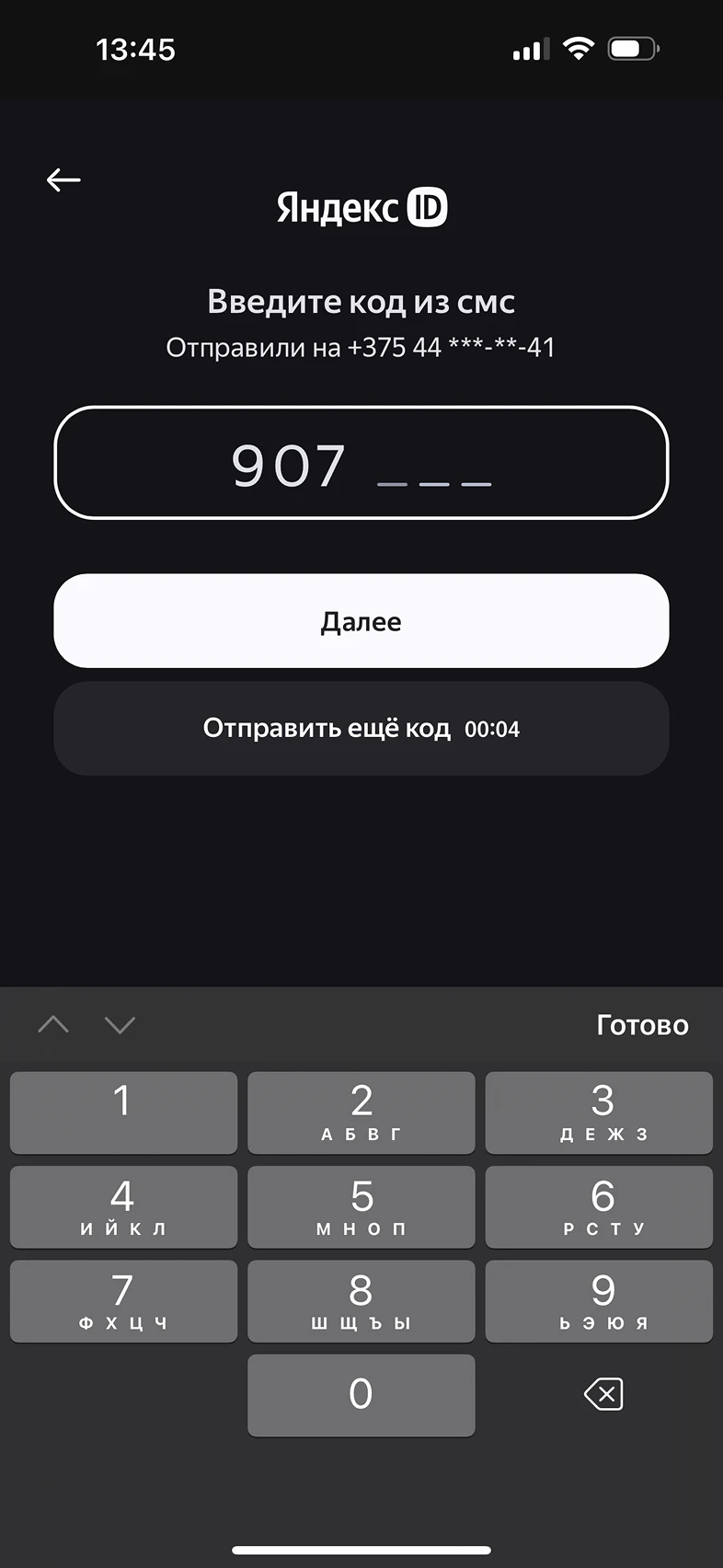Screen dimensions: 723x1568
Task: Move to next field with down chevron
Action: coord(120,1024)
